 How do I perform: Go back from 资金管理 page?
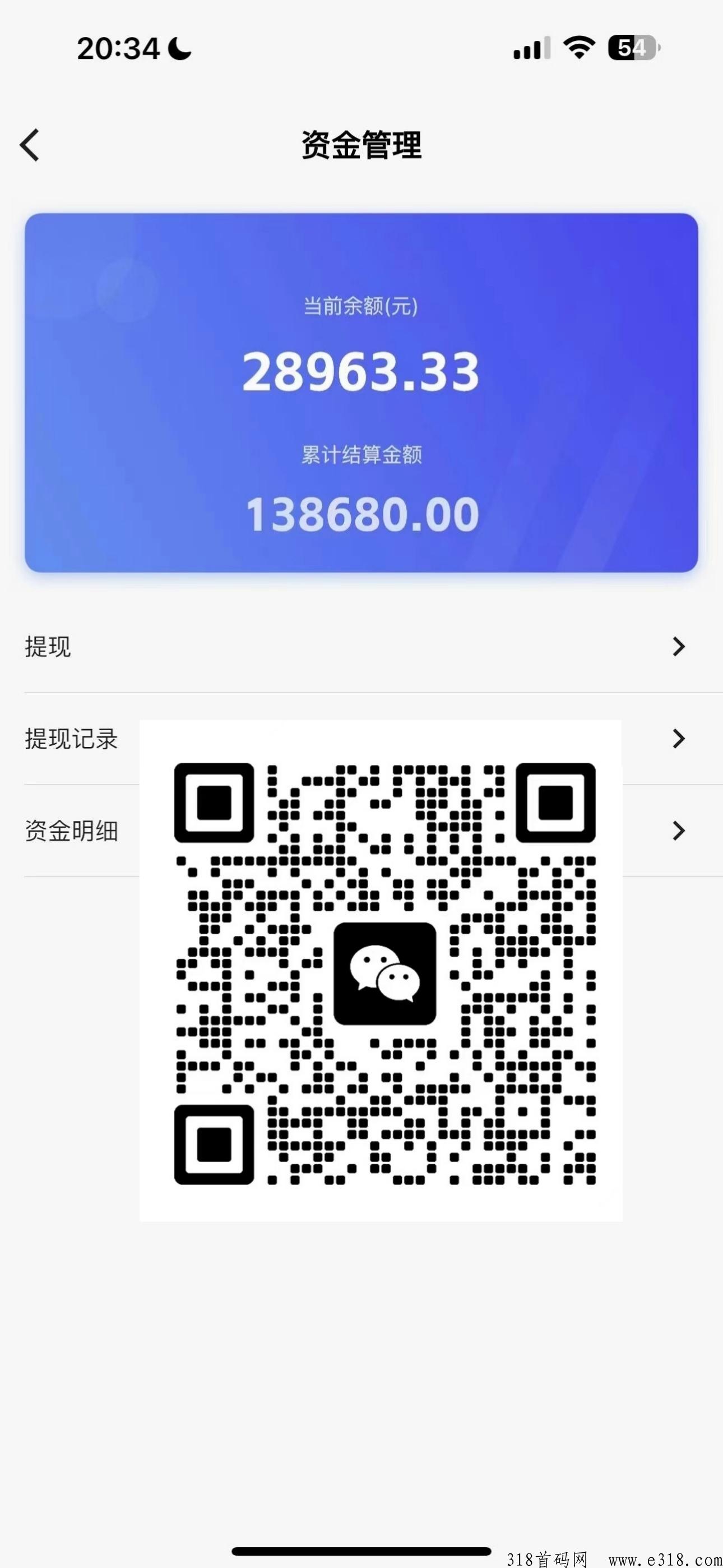(x=30, y=145)
